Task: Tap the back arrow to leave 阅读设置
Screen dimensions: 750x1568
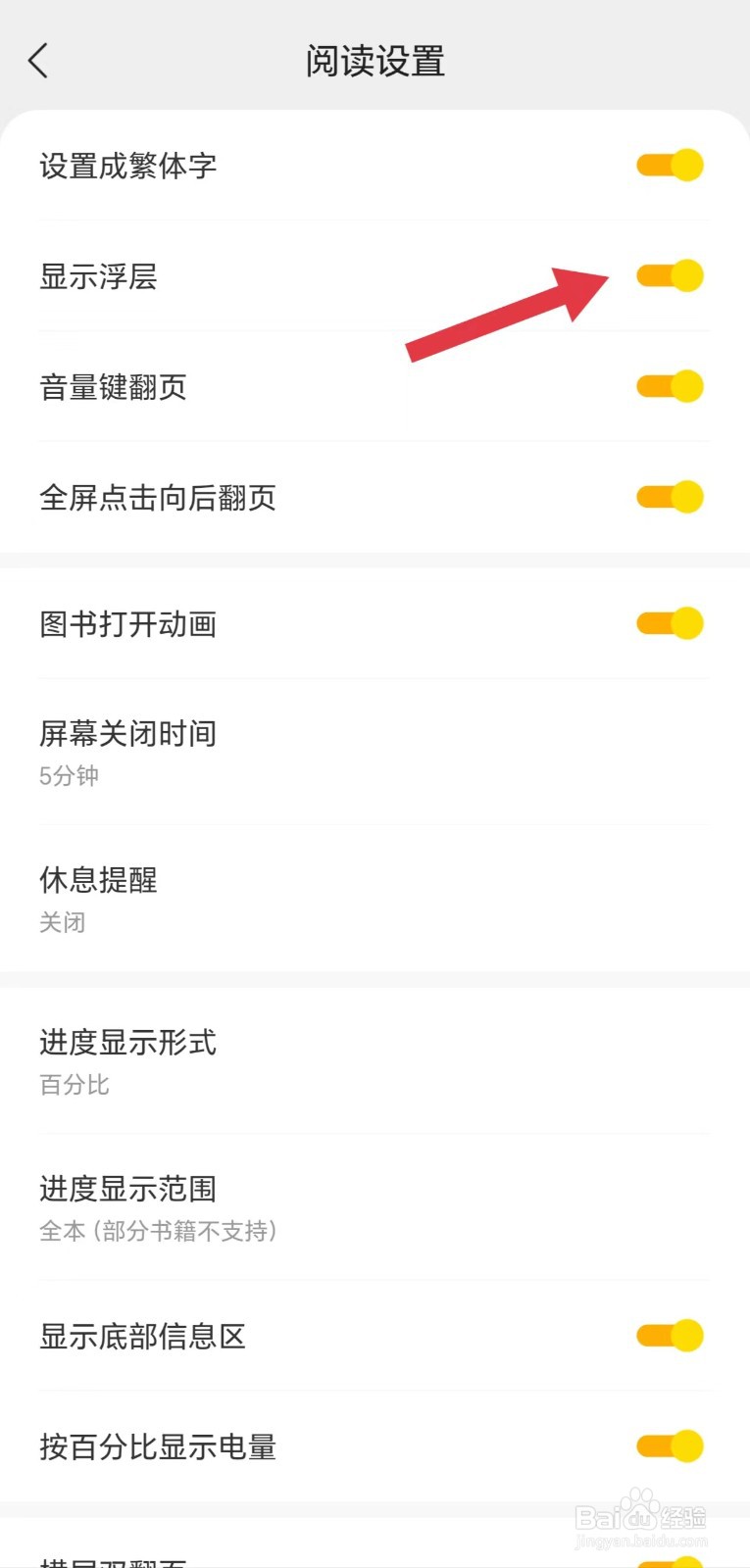Action: 38,61
